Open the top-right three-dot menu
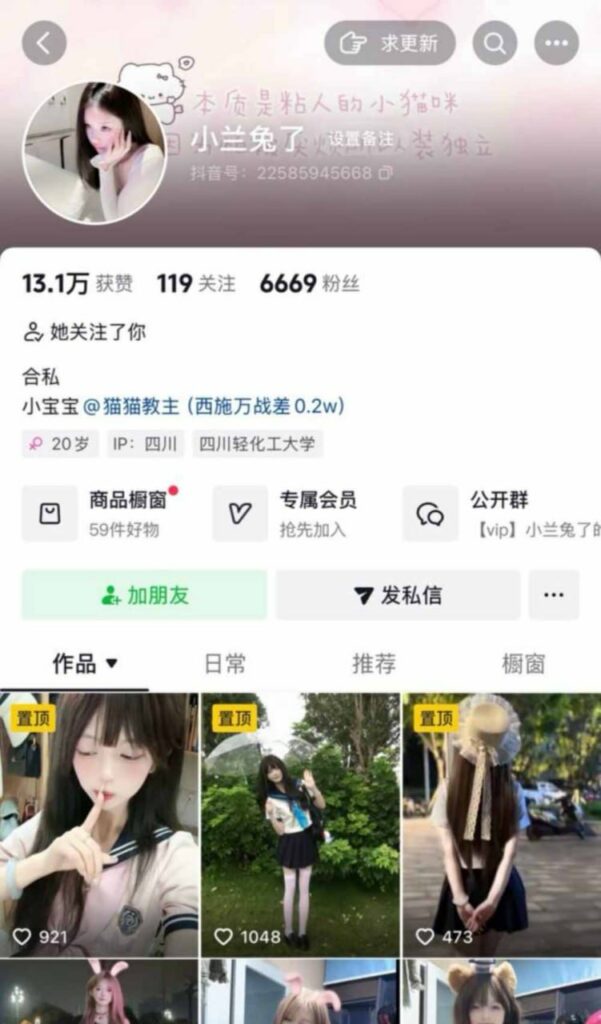 [556, 43]
